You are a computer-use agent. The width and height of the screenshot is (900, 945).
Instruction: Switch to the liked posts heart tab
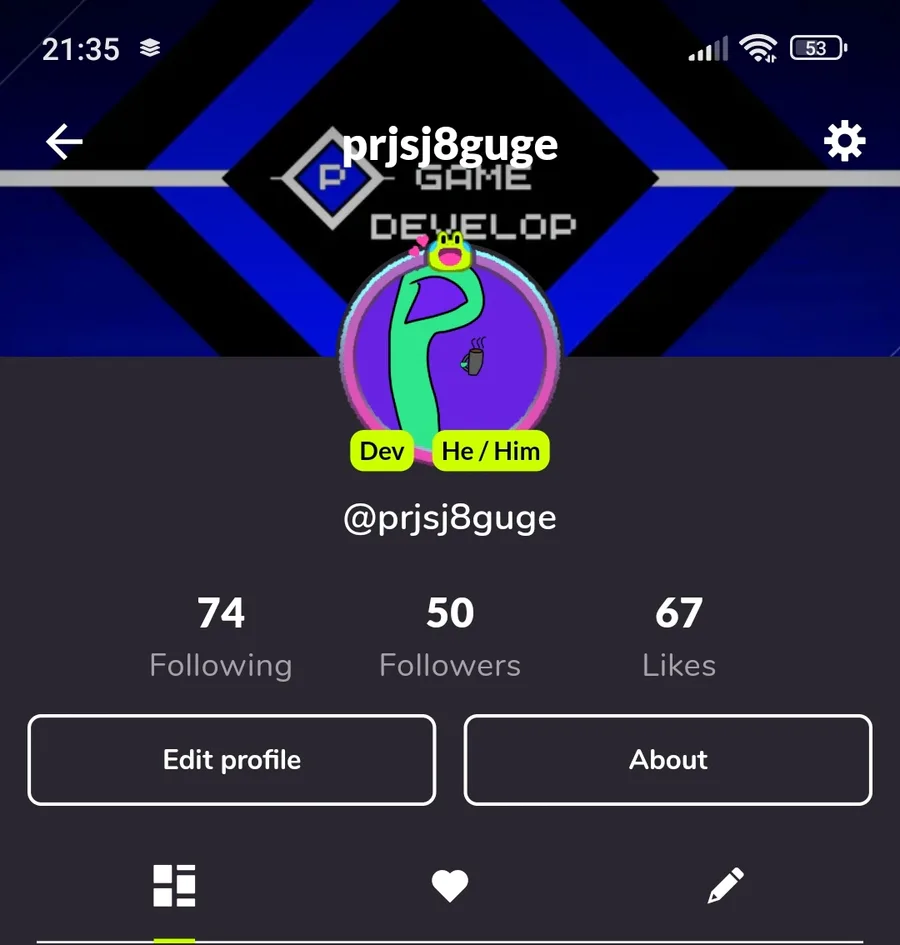click(x=450, y=885)
